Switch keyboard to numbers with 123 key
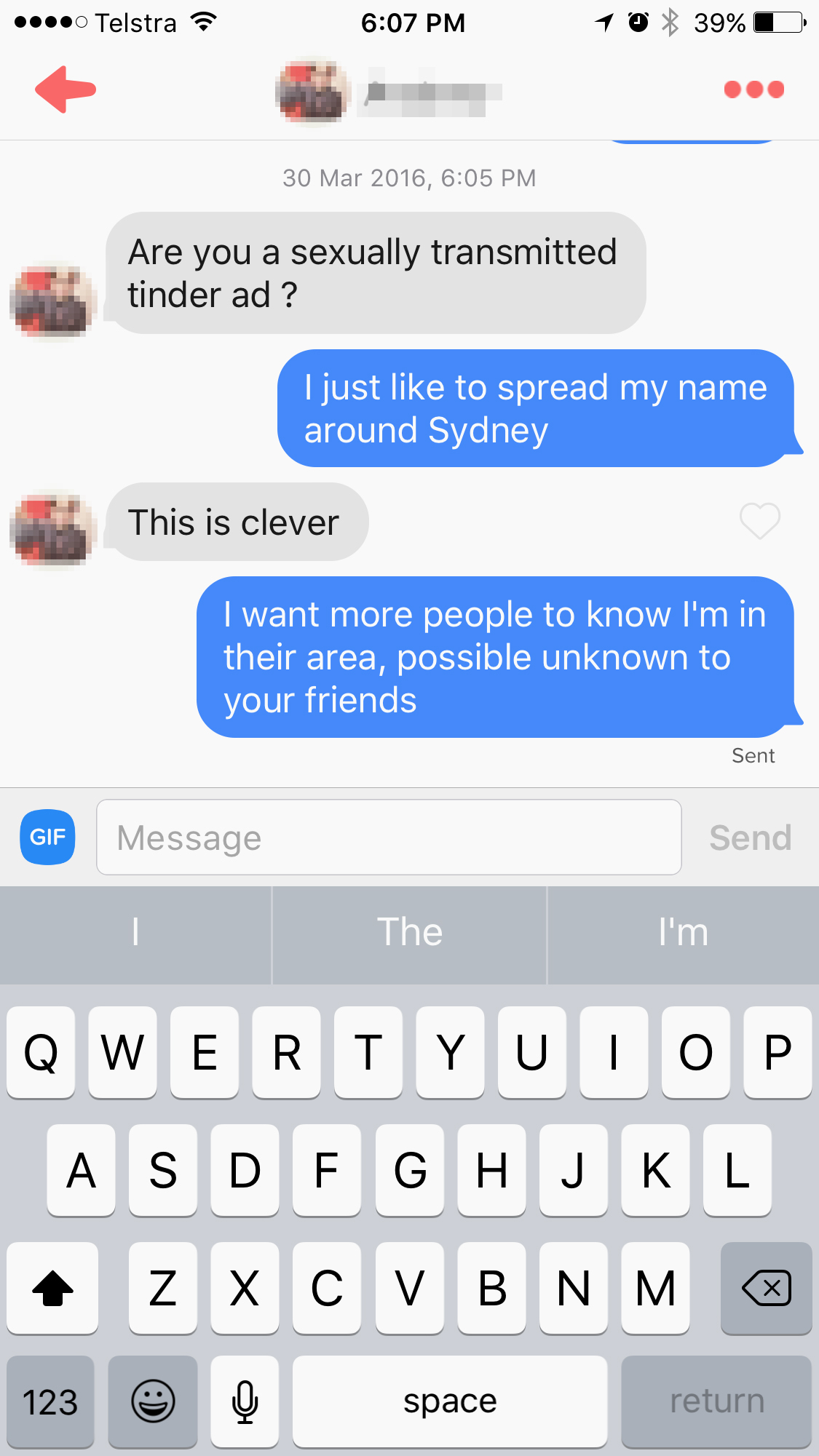Image resolution: width=819 pixels, height=1456 pixels. point(50,1401)
